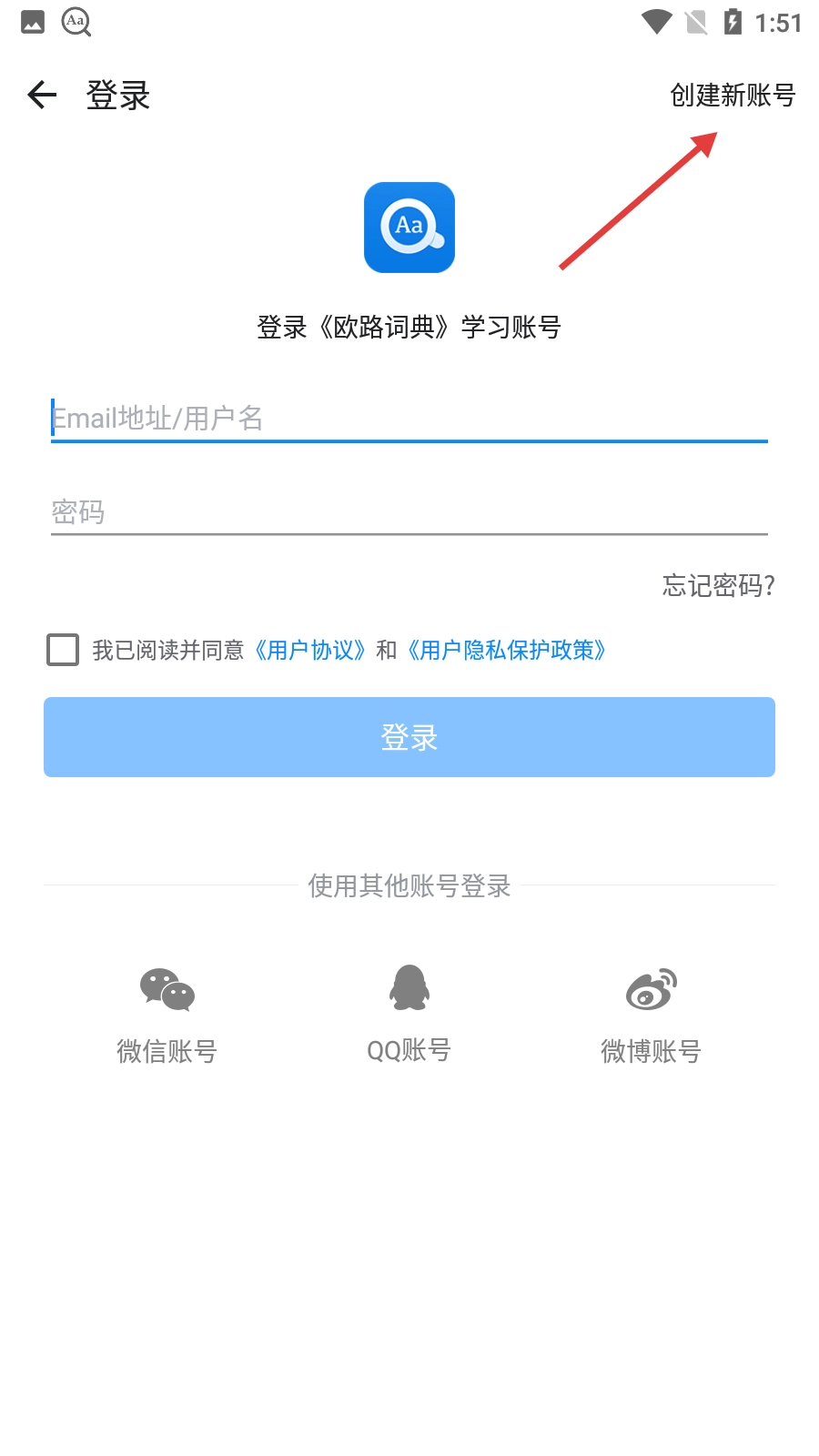The width and height of the screenshot is (819, 1456).
Task: Select the 密码 input field
Action: [x=409, y=512]
